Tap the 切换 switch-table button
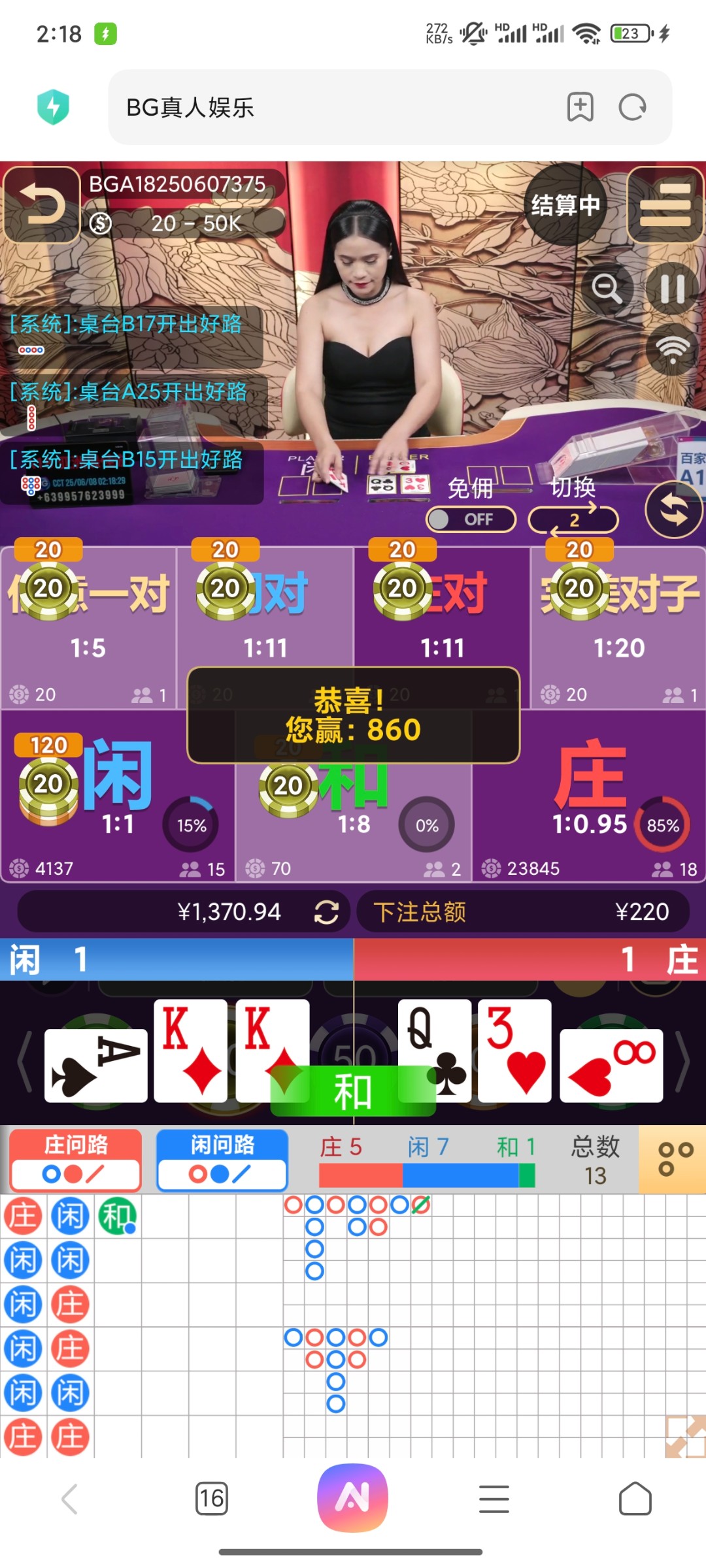 573,519
